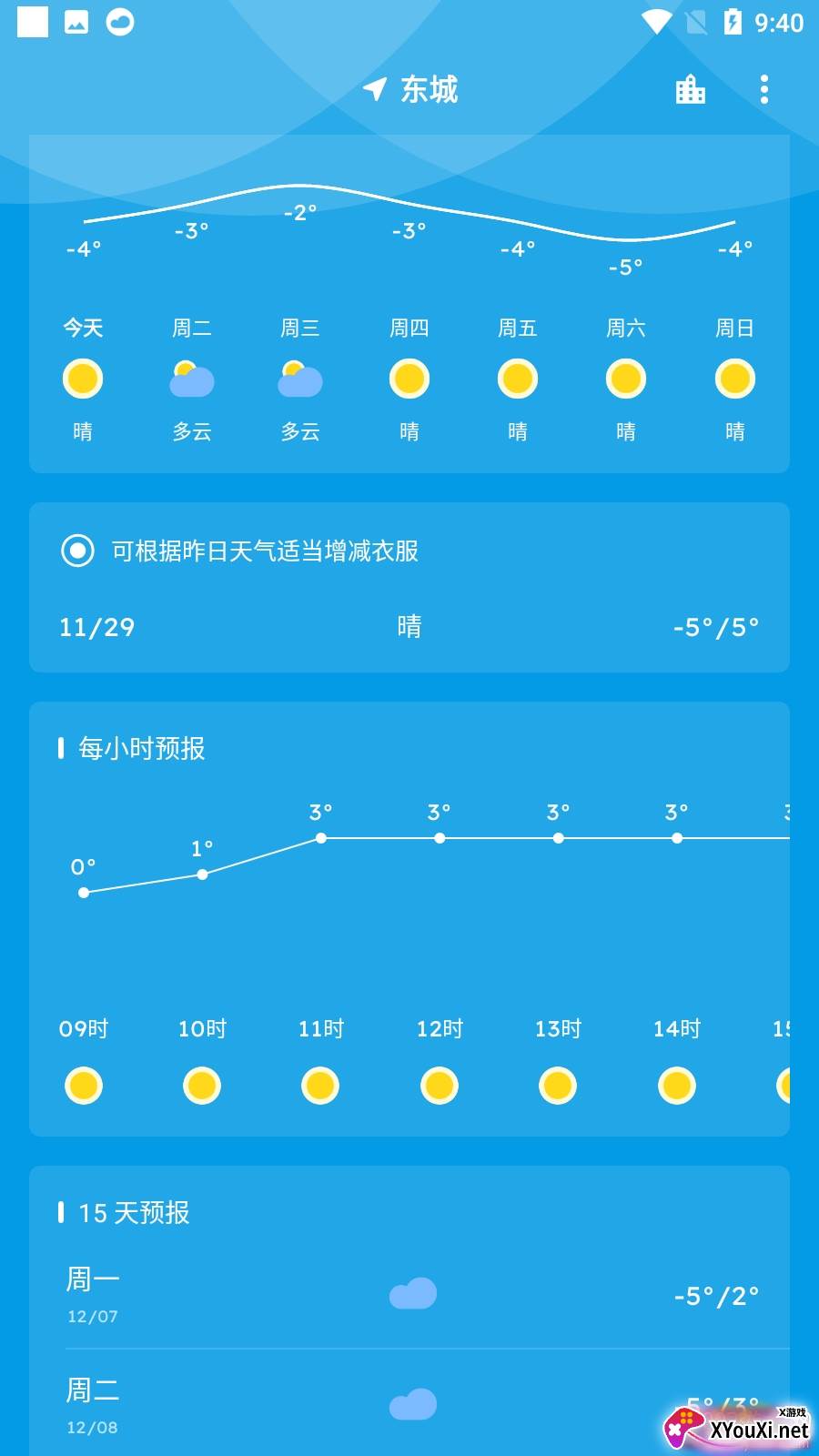
Task: Select 周四 in the weekly forecast
Action: point(409,379)
